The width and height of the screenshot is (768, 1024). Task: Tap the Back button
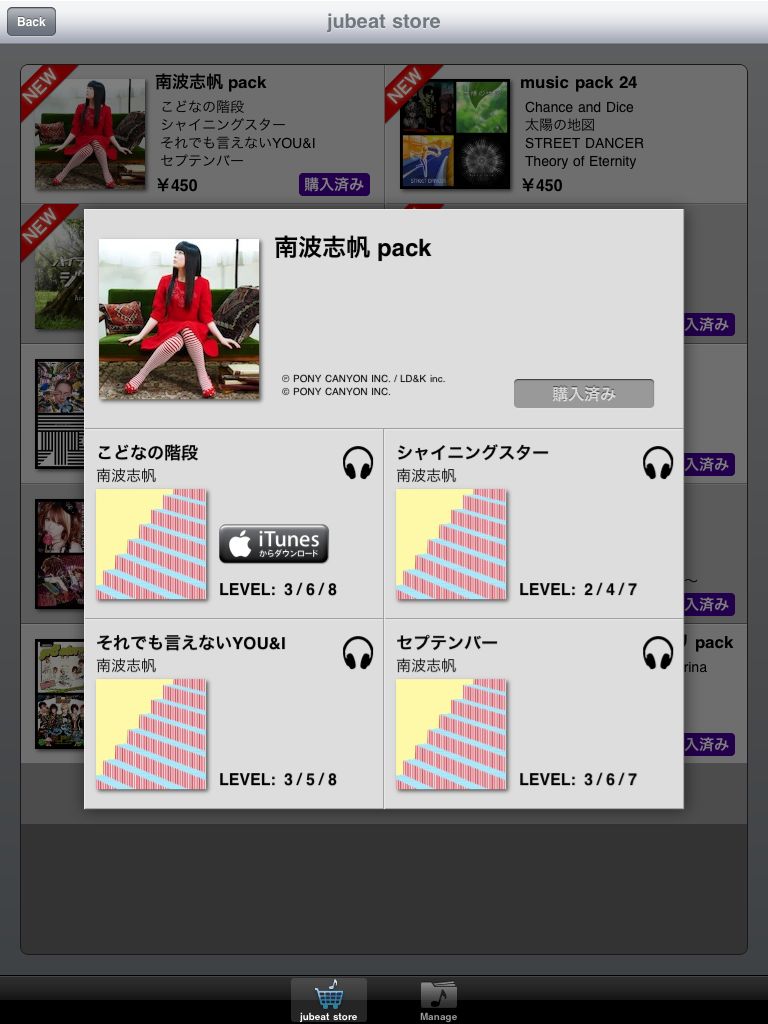pyautogui.click(x=31, y=21)
